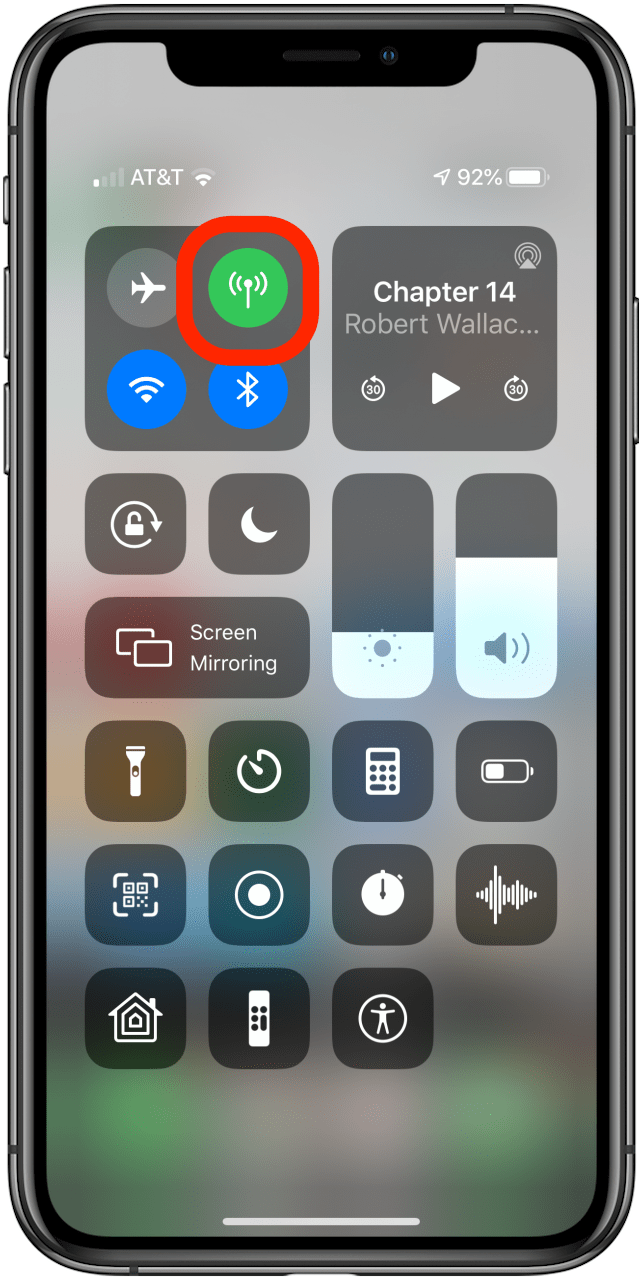Open Voice Memos

point(506,894)
